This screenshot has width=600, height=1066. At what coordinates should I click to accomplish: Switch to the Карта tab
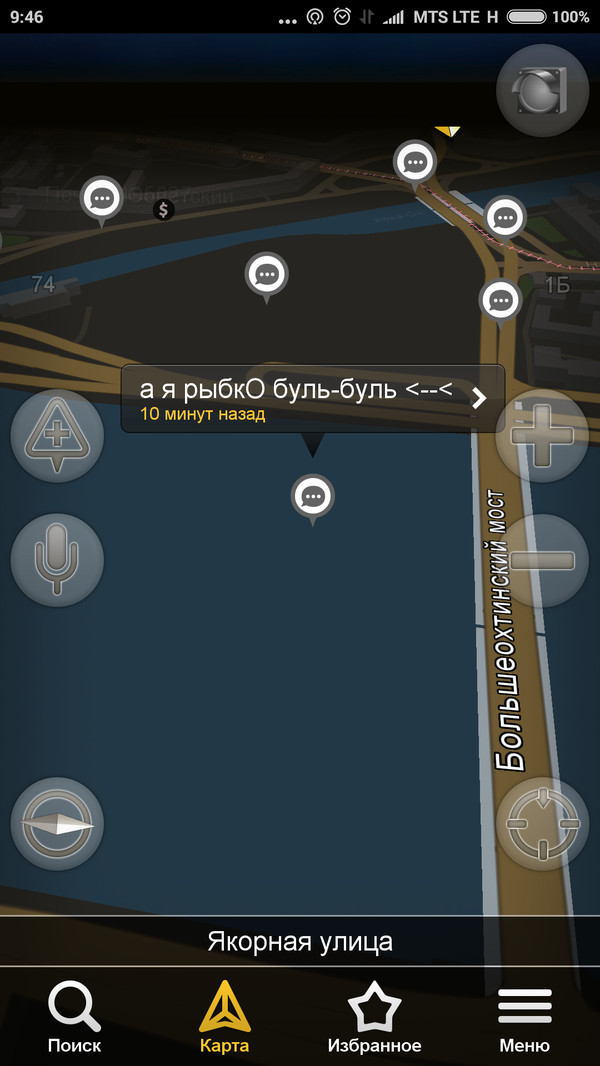(225, 1018)
